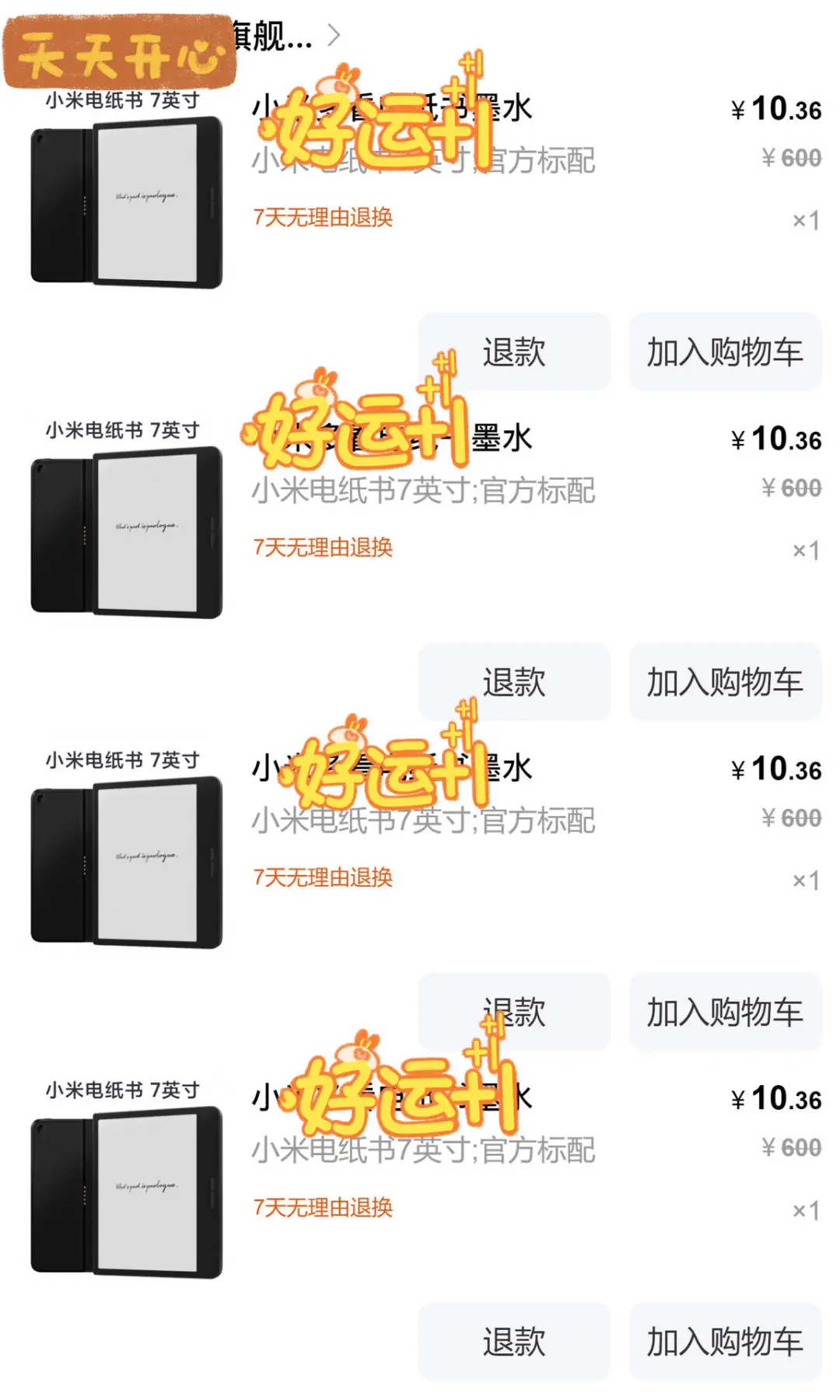This screenshot has height=1400, width=840.
Task: Add the third order item to the cart
Action: tap(725, 1011)
